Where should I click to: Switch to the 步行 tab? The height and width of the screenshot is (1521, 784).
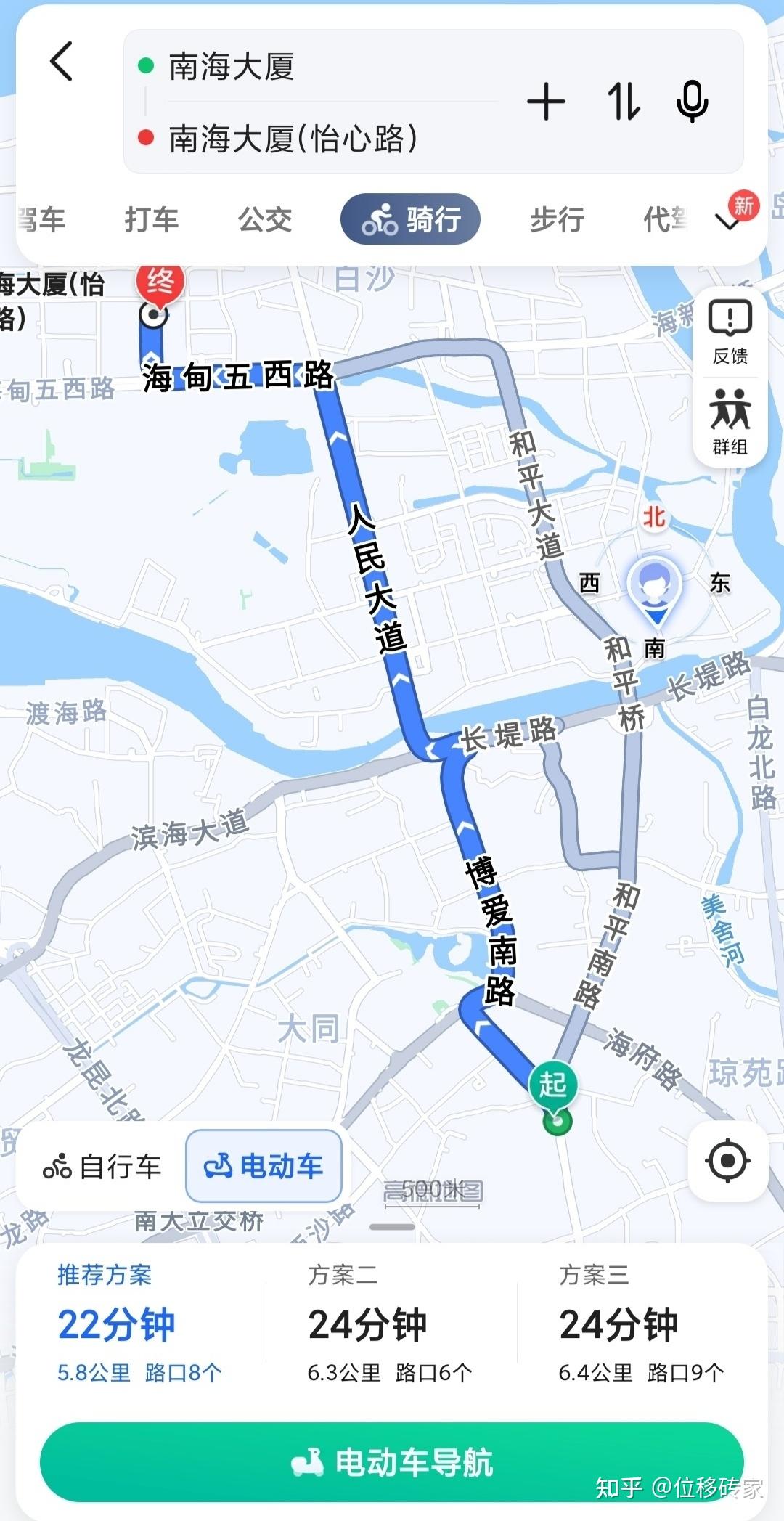[x=557, y=219]
